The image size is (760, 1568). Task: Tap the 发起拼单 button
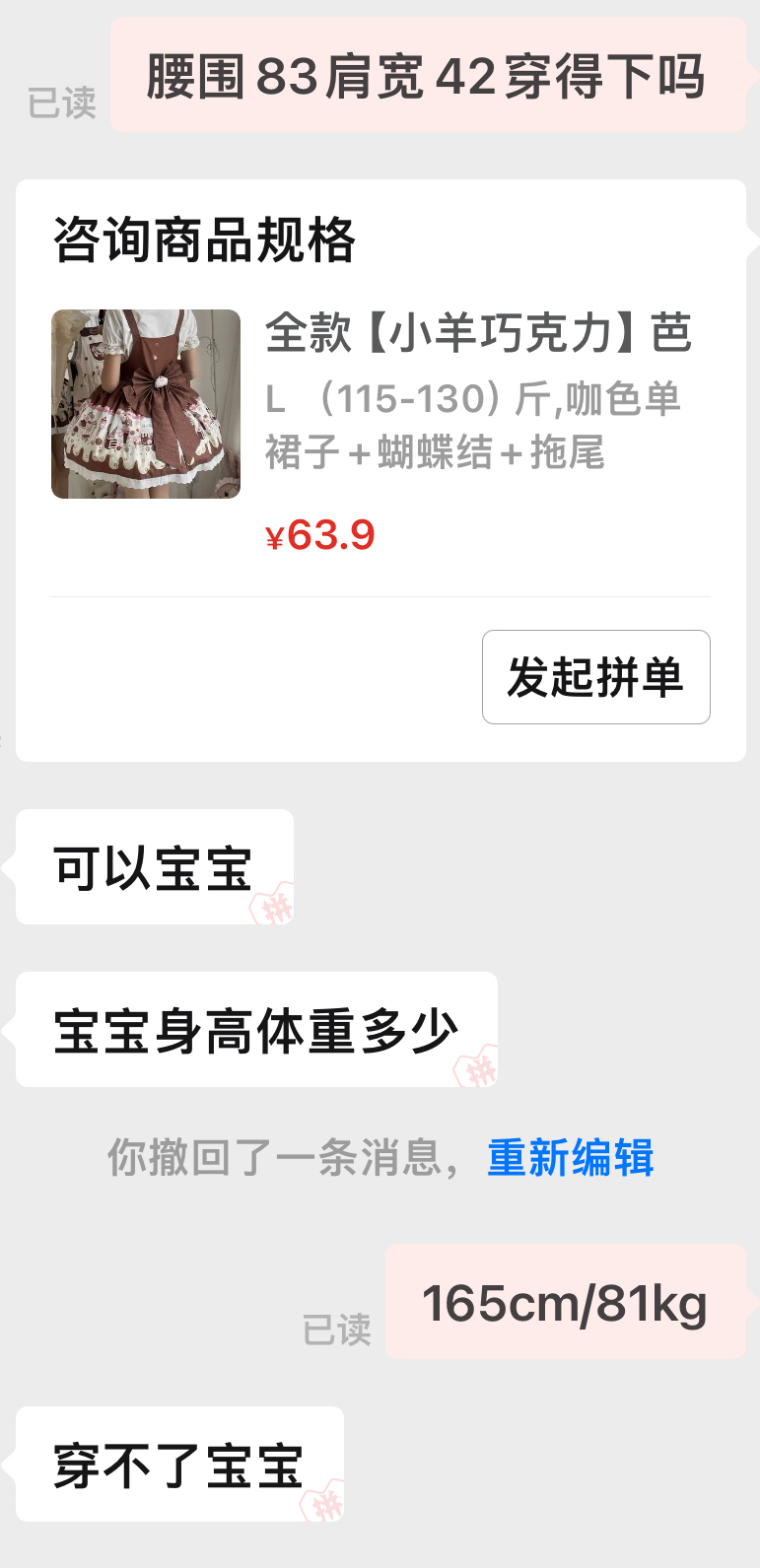click(x=595, y=677)
